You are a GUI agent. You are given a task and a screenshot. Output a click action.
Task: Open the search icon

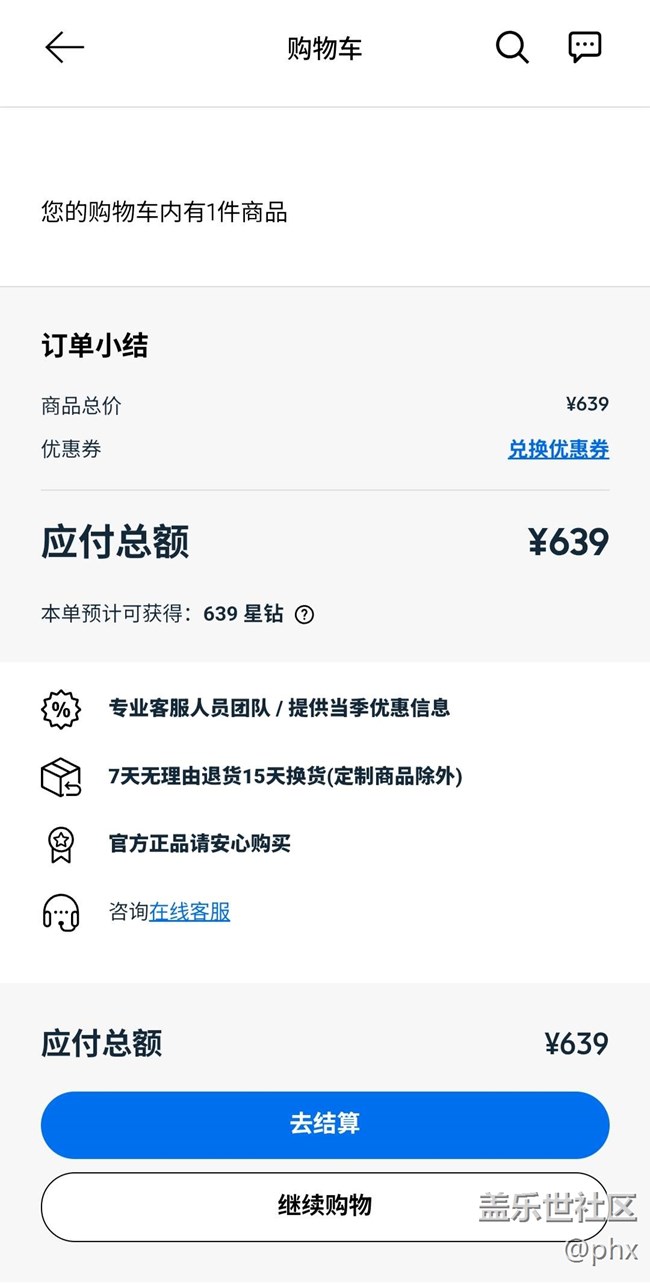512,47
